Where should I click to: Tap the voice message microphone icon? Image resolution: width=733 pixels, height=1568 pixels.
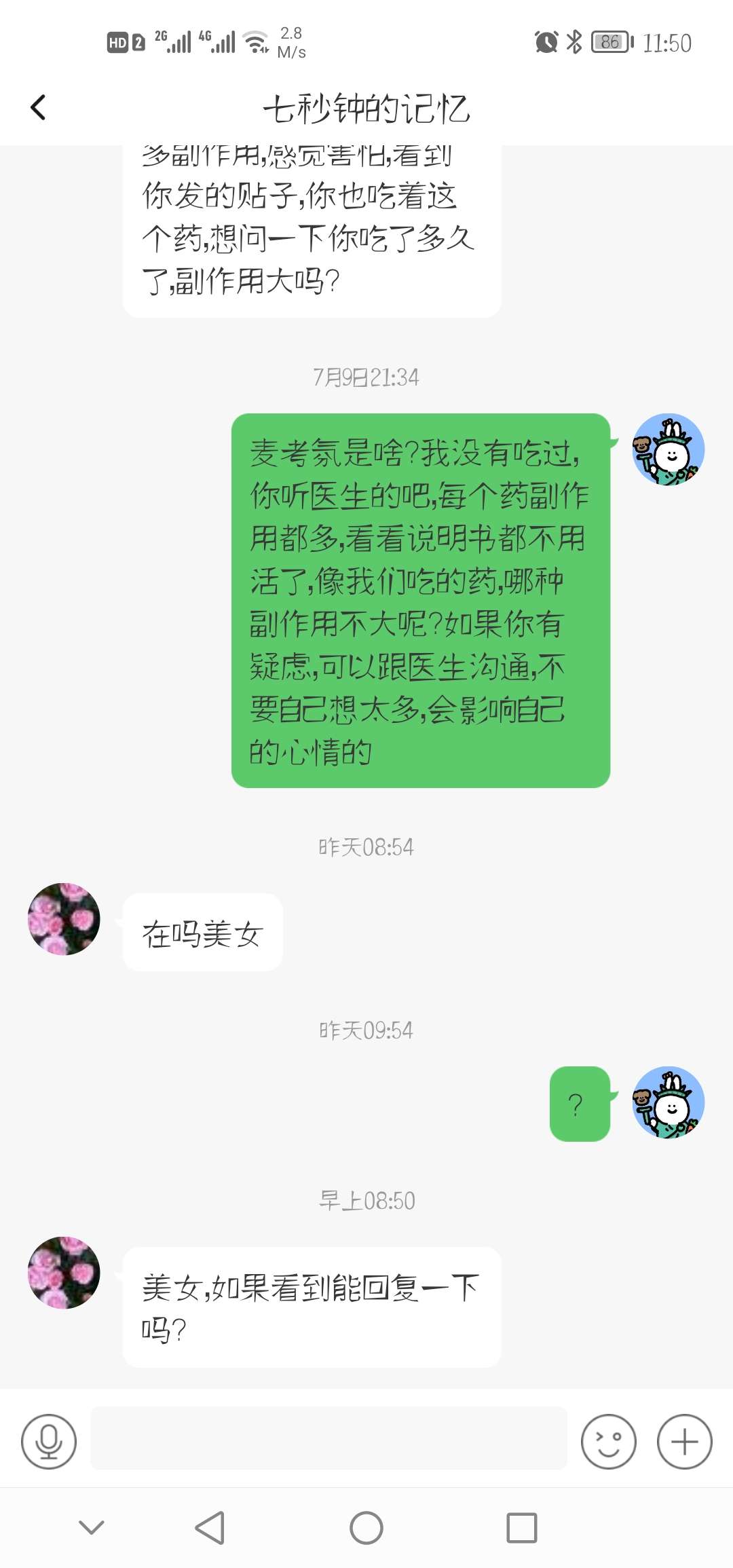[49, 1441]
